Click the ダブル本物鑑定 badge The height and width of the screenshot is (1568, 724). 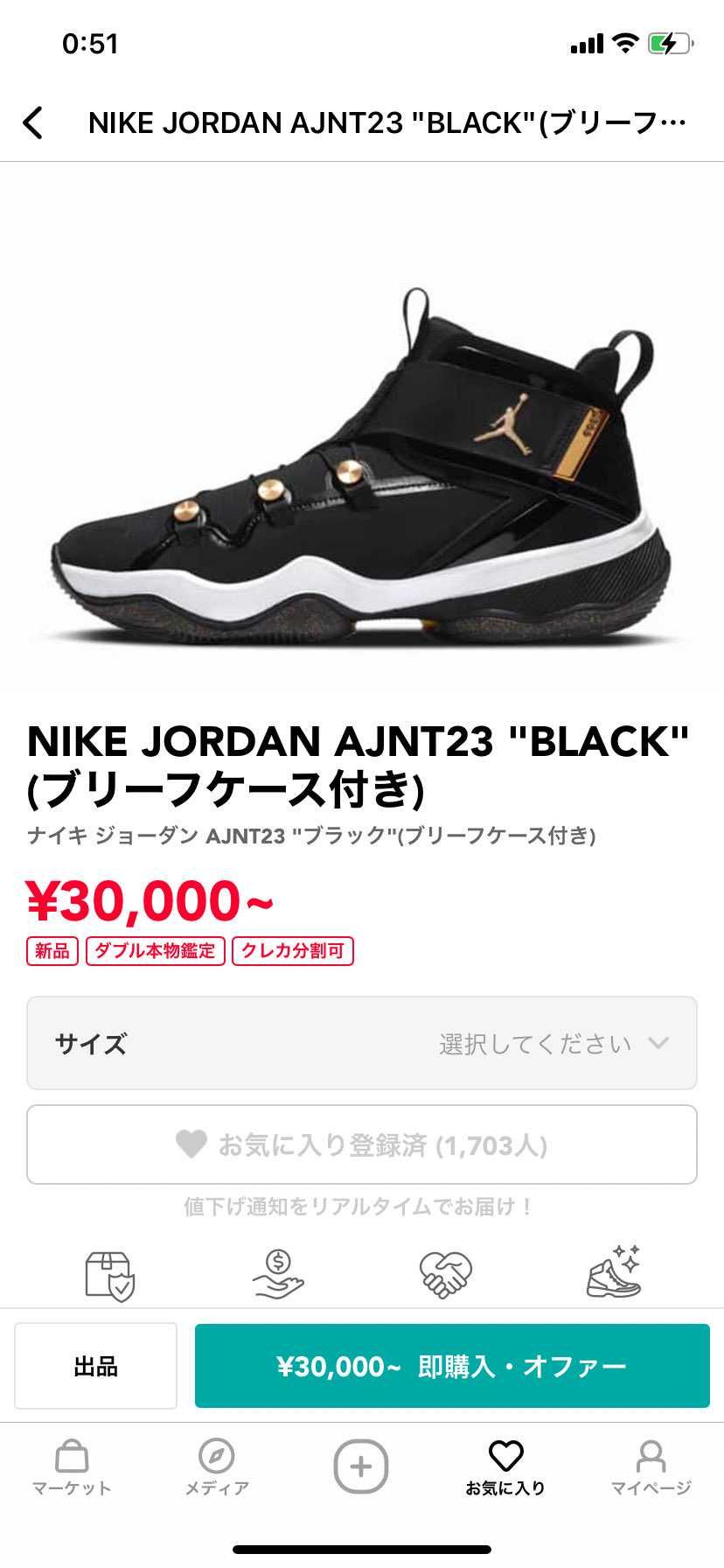(156, 951)
